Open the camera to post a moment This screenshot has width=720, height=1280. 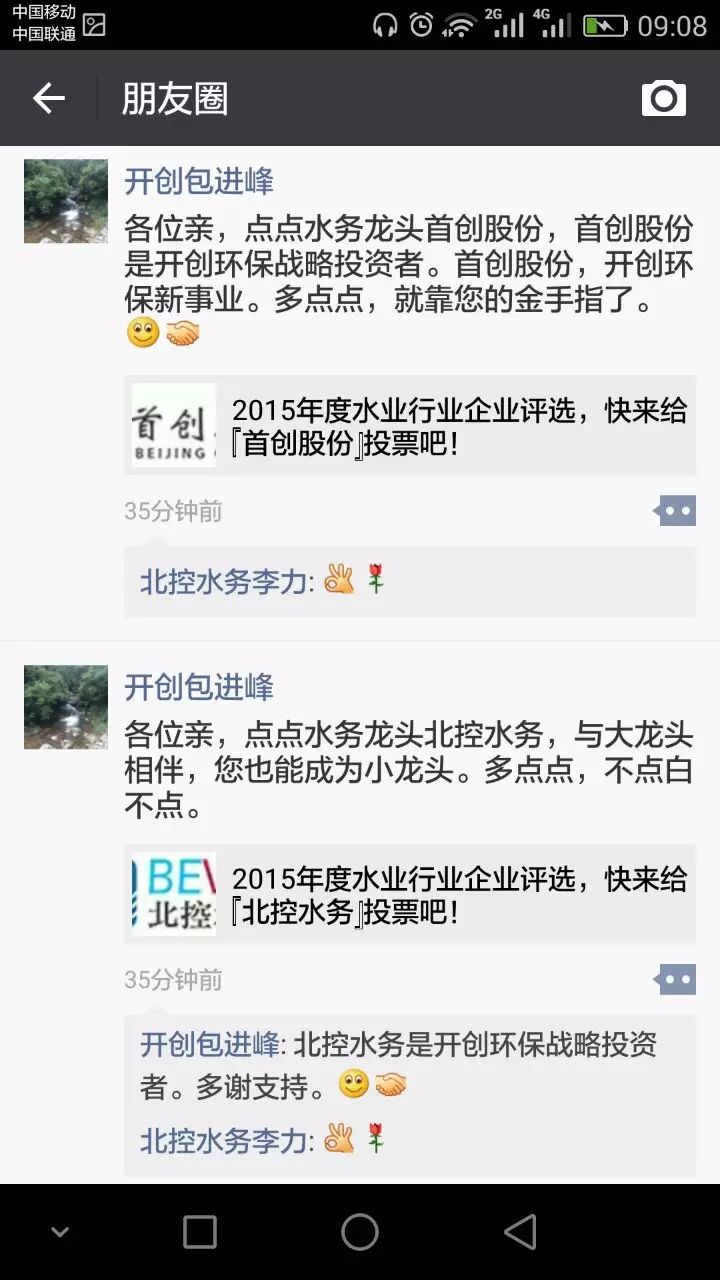pyautogui.click(x=663, y=98)
